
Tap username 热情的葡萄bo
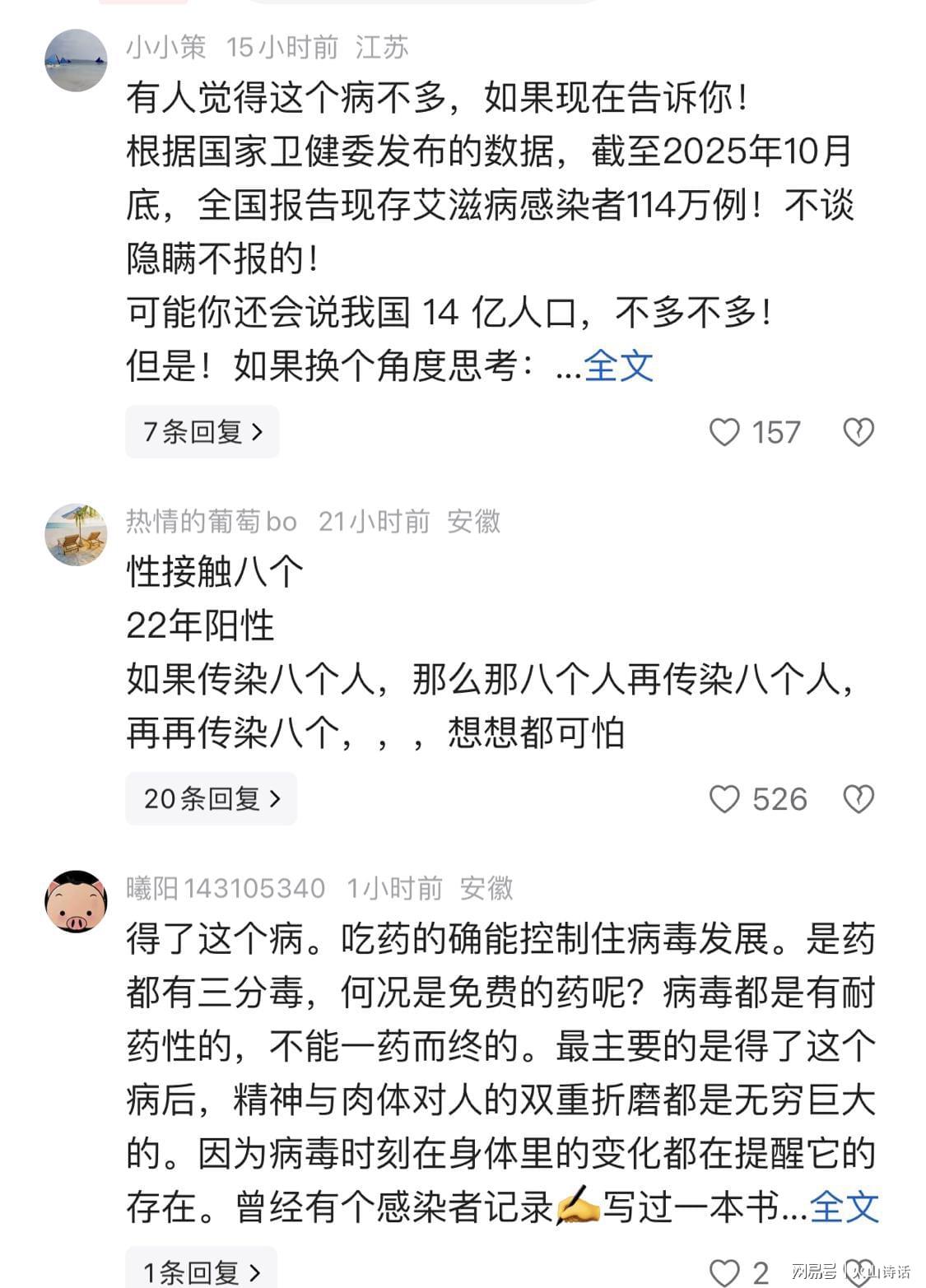tap(211, 521)
